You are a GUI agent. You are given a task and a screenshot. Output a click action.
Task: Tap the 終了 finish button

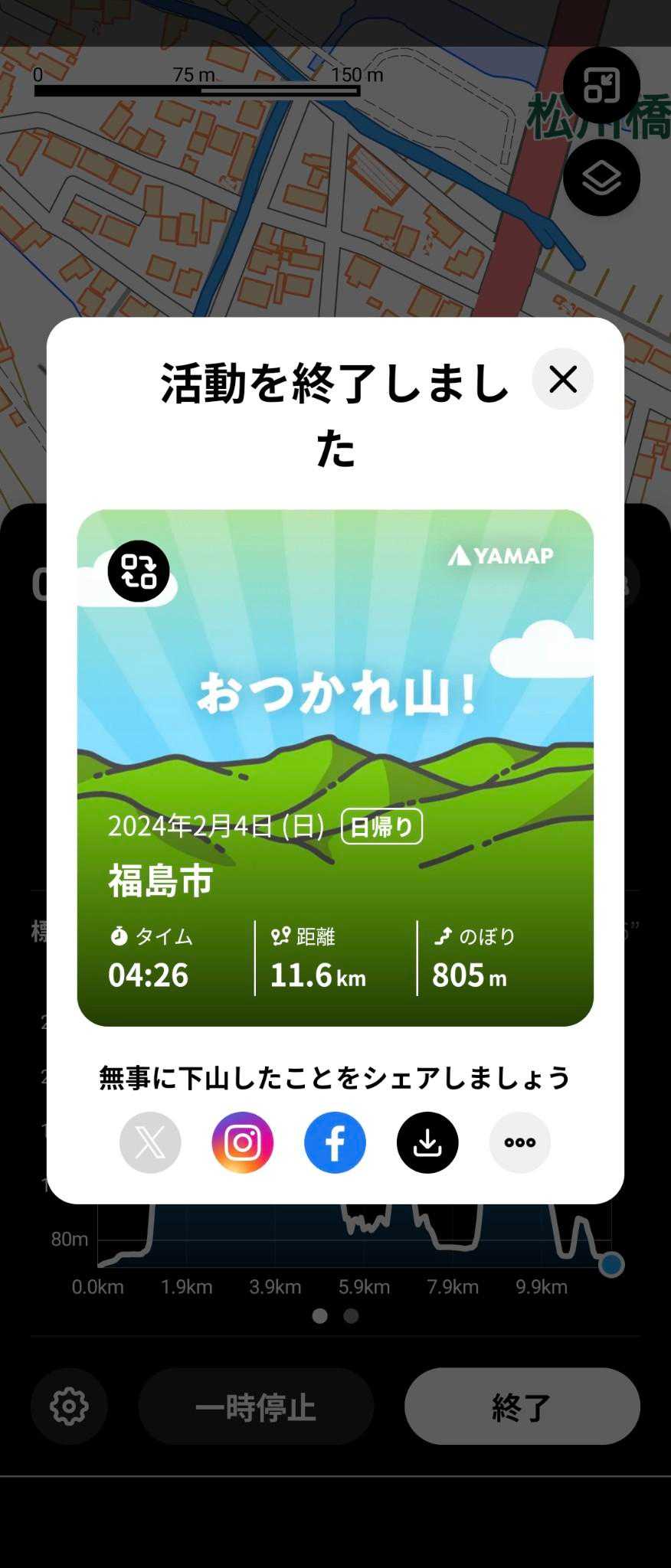[522, 1406]
